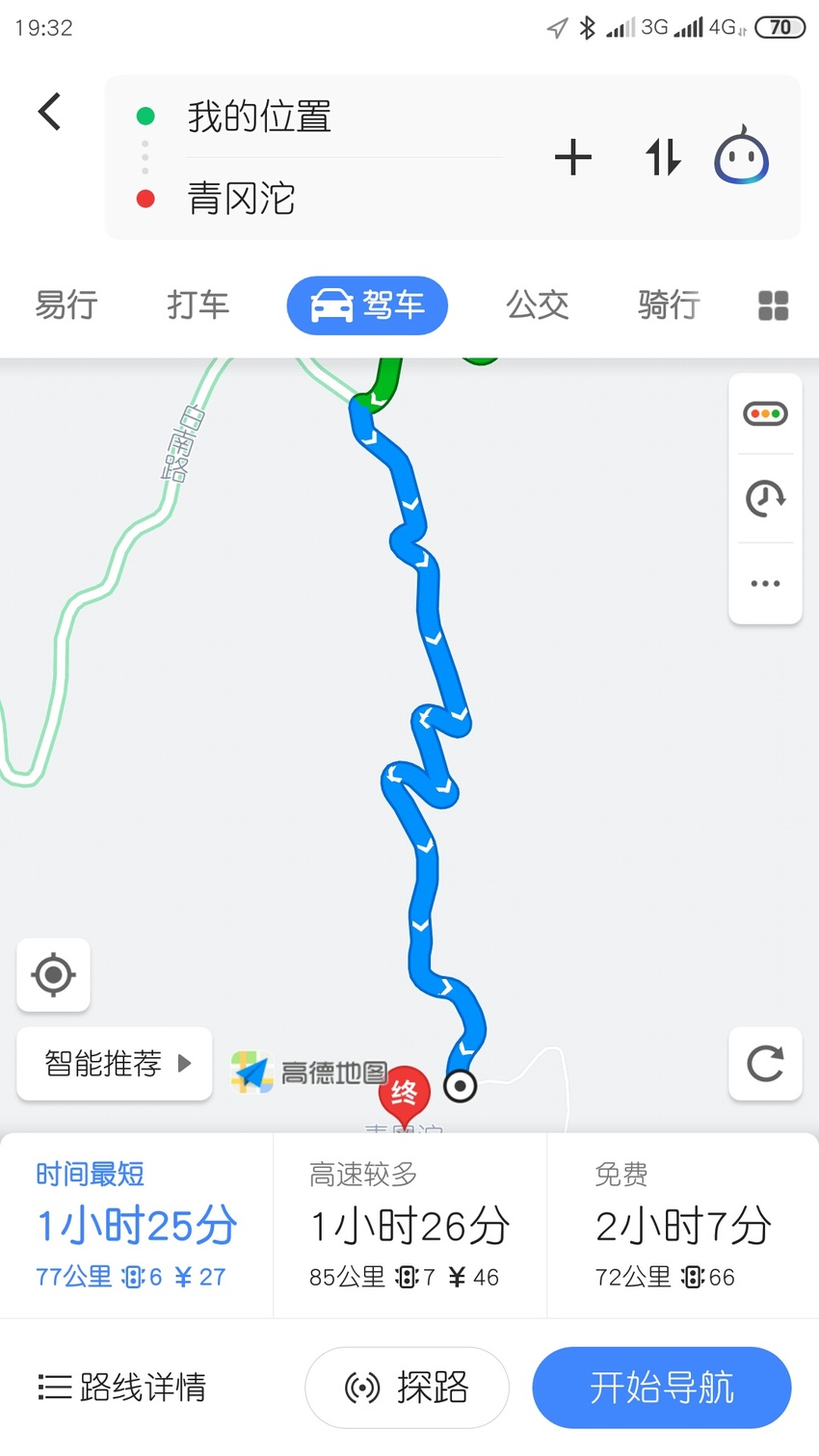819x1456 pixels.
Task: Swap start and destination
Action: (662, 157)
